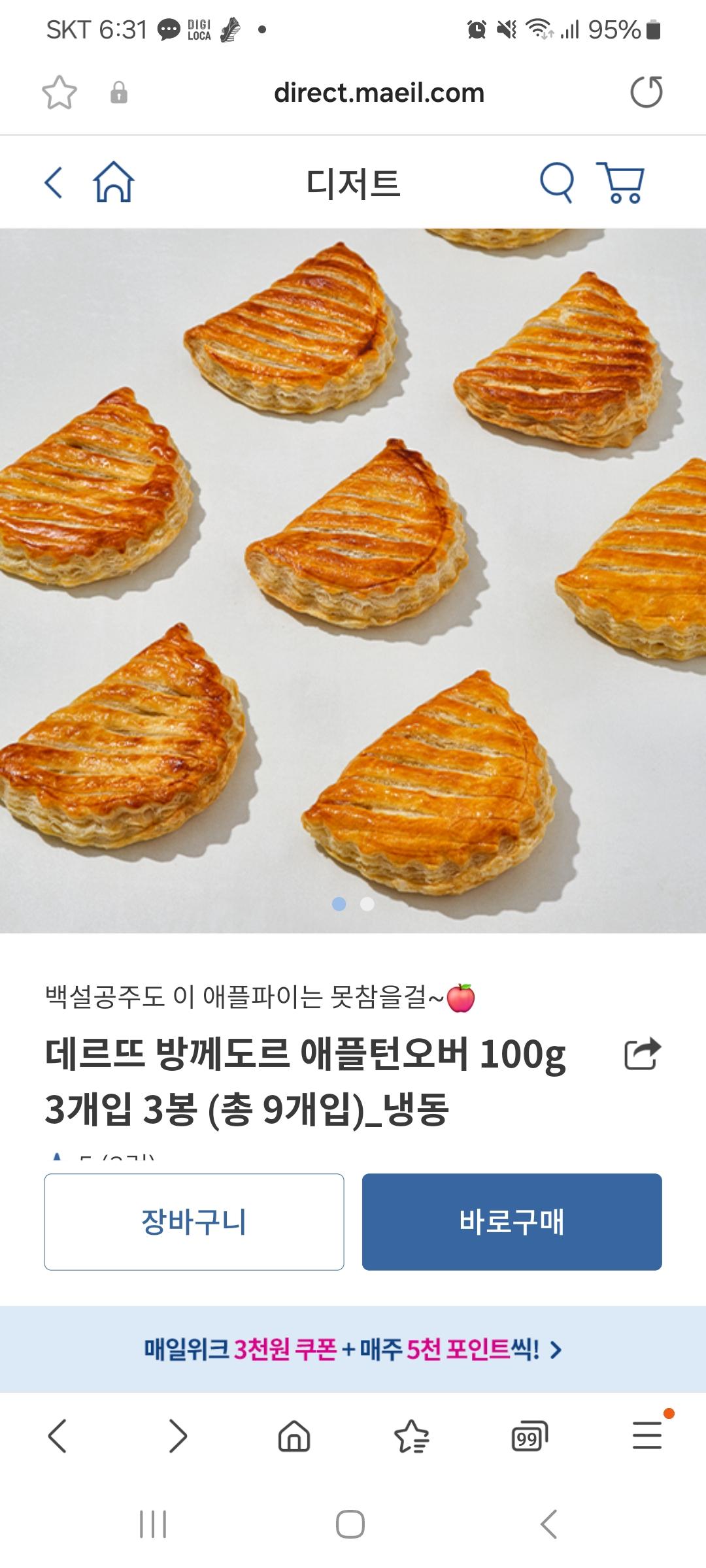The height and width of the screenshot is (1568, 706).
Task: Show the second product image
Action: point(367,904)
